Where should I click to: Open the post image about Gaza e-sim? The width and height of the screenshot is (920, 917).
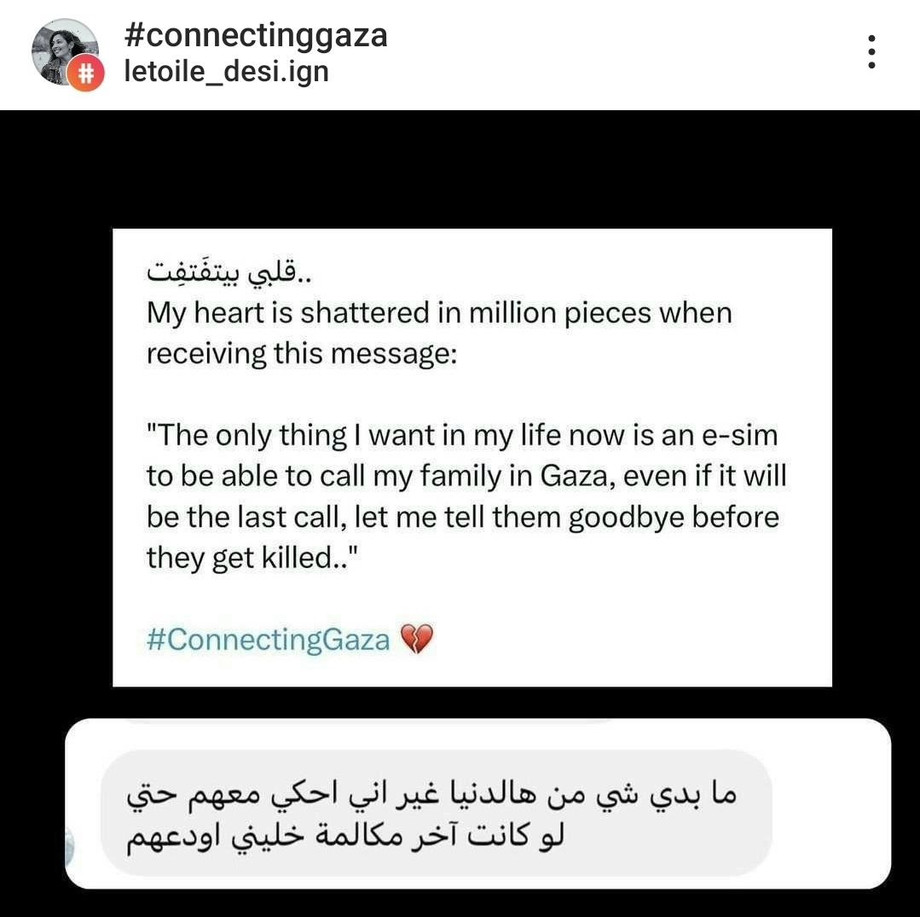(x=472, y=457)
